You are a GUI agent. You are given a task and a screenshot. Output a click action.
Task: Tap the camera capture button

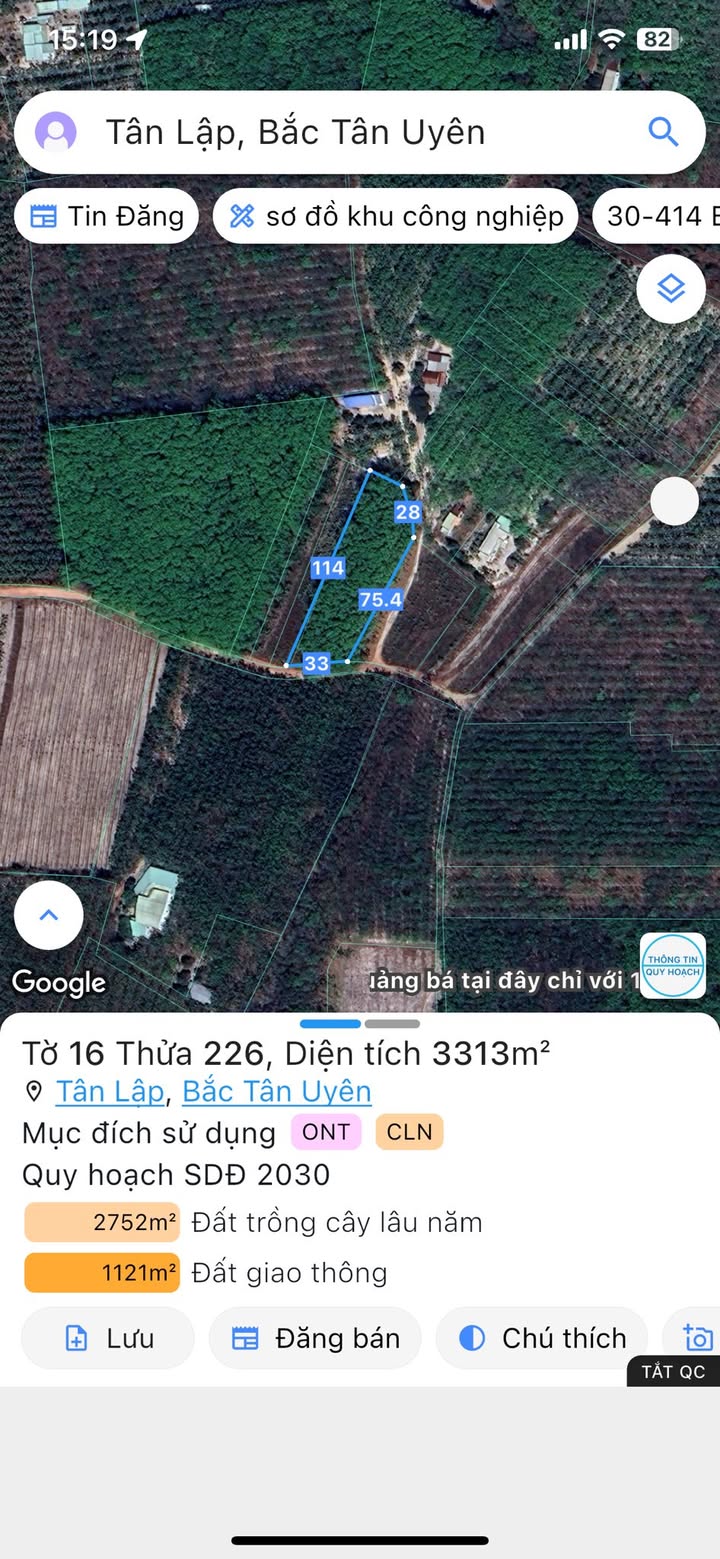[x=698, y=1336]
